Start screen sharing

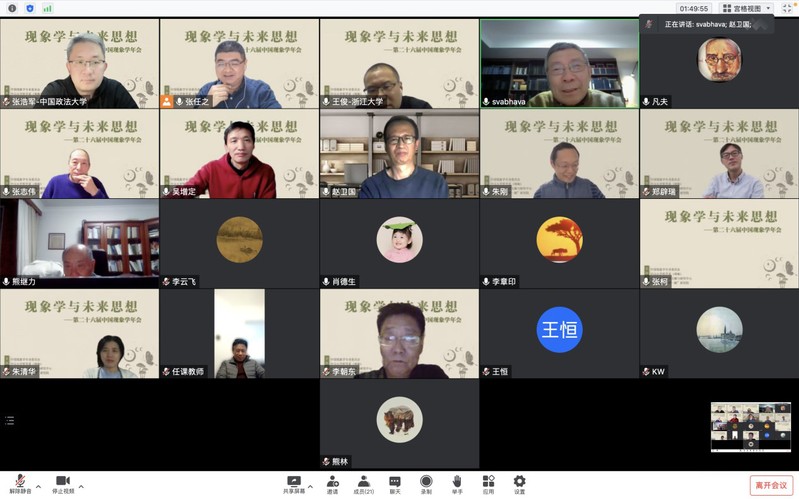294,483
